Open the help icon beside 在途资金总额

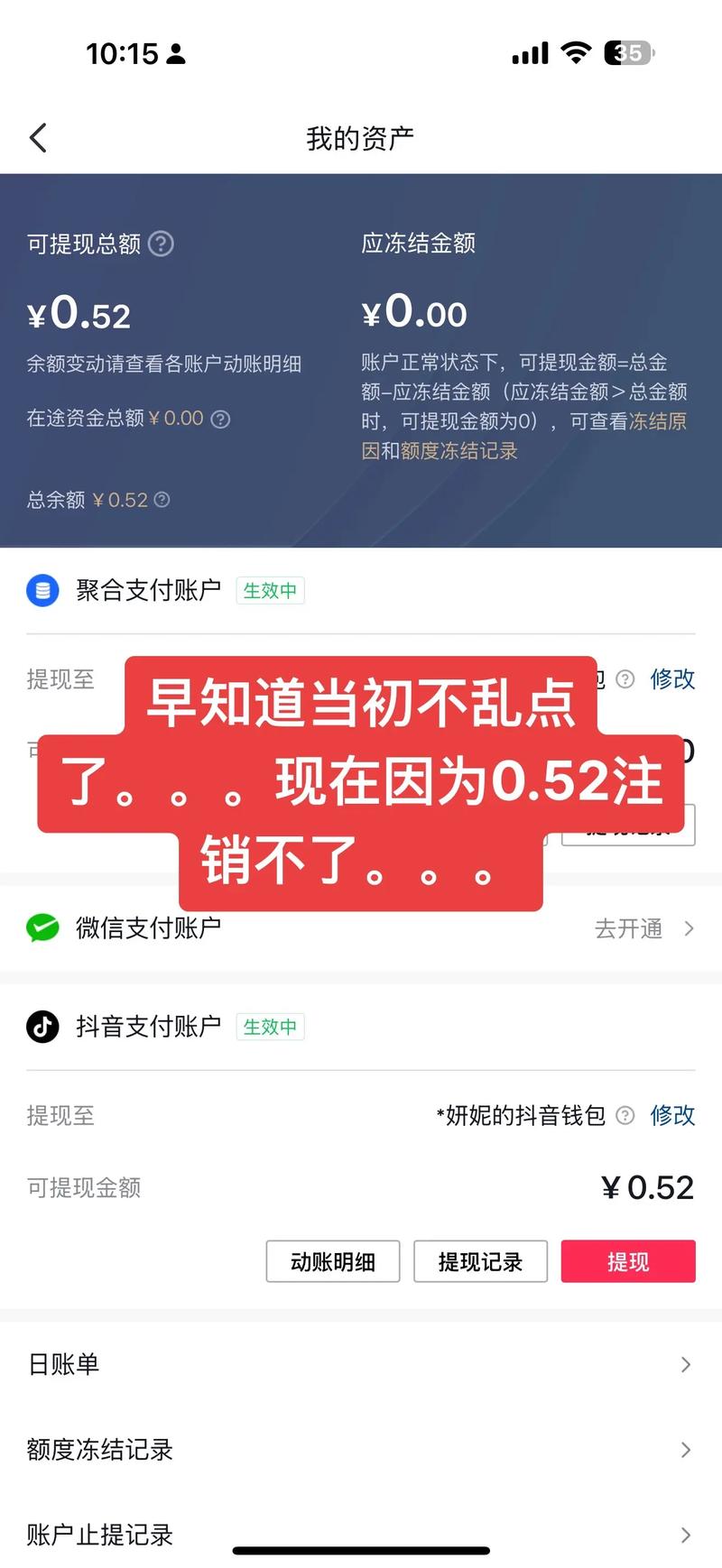click(220, 419)
